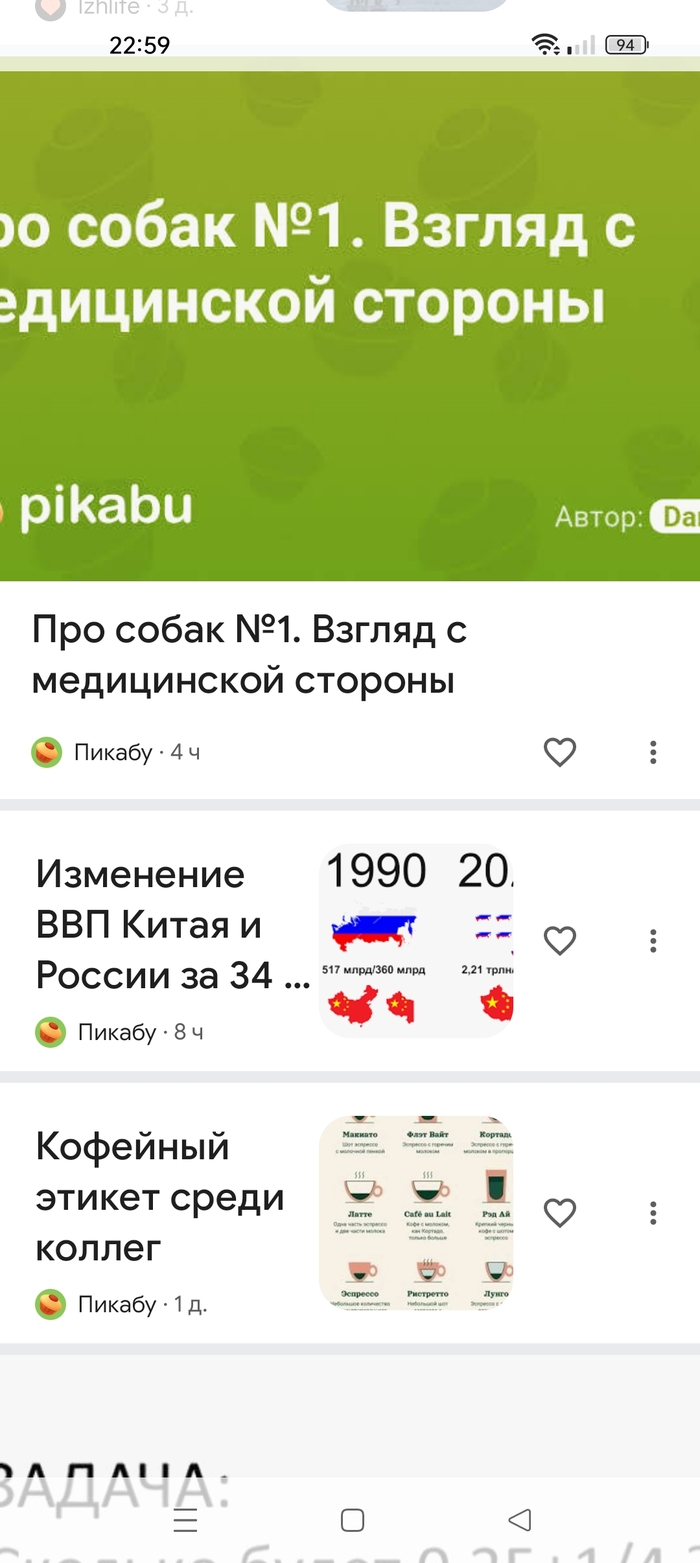Open more options for ВВП Китая article

point(653,940)
